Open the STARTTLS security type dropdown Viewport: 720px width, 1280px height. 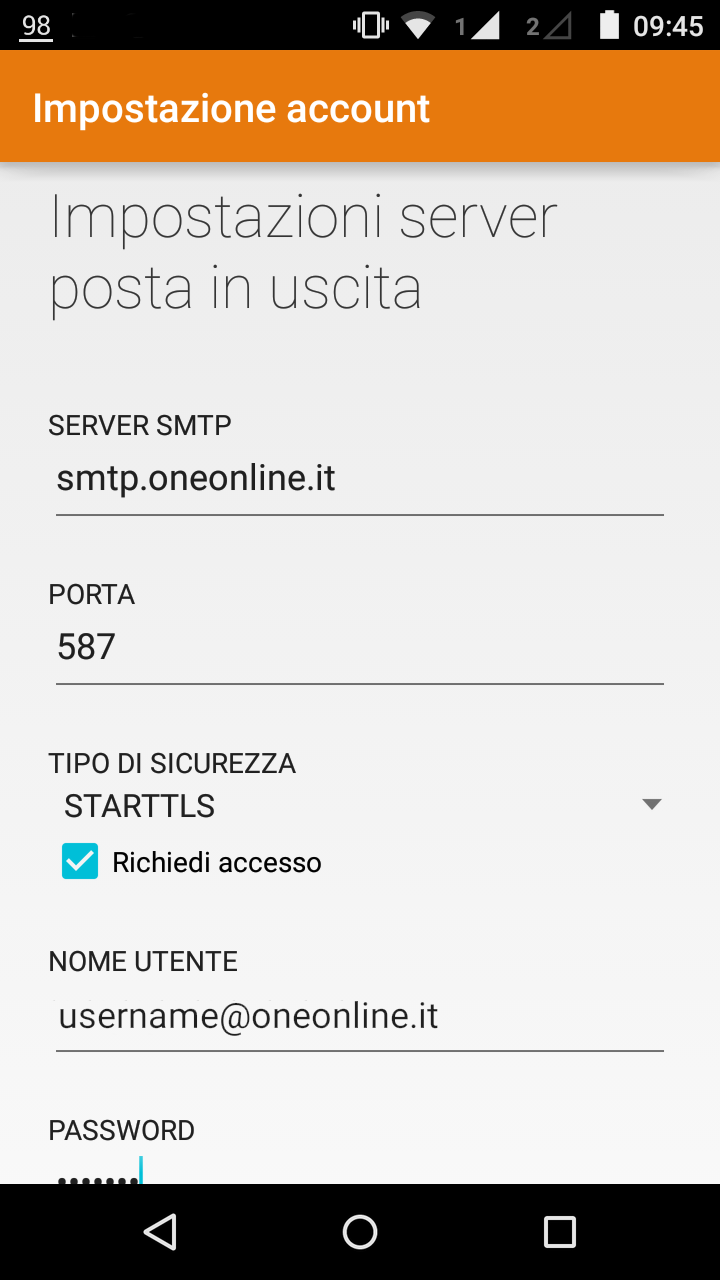tap(360, 805)
